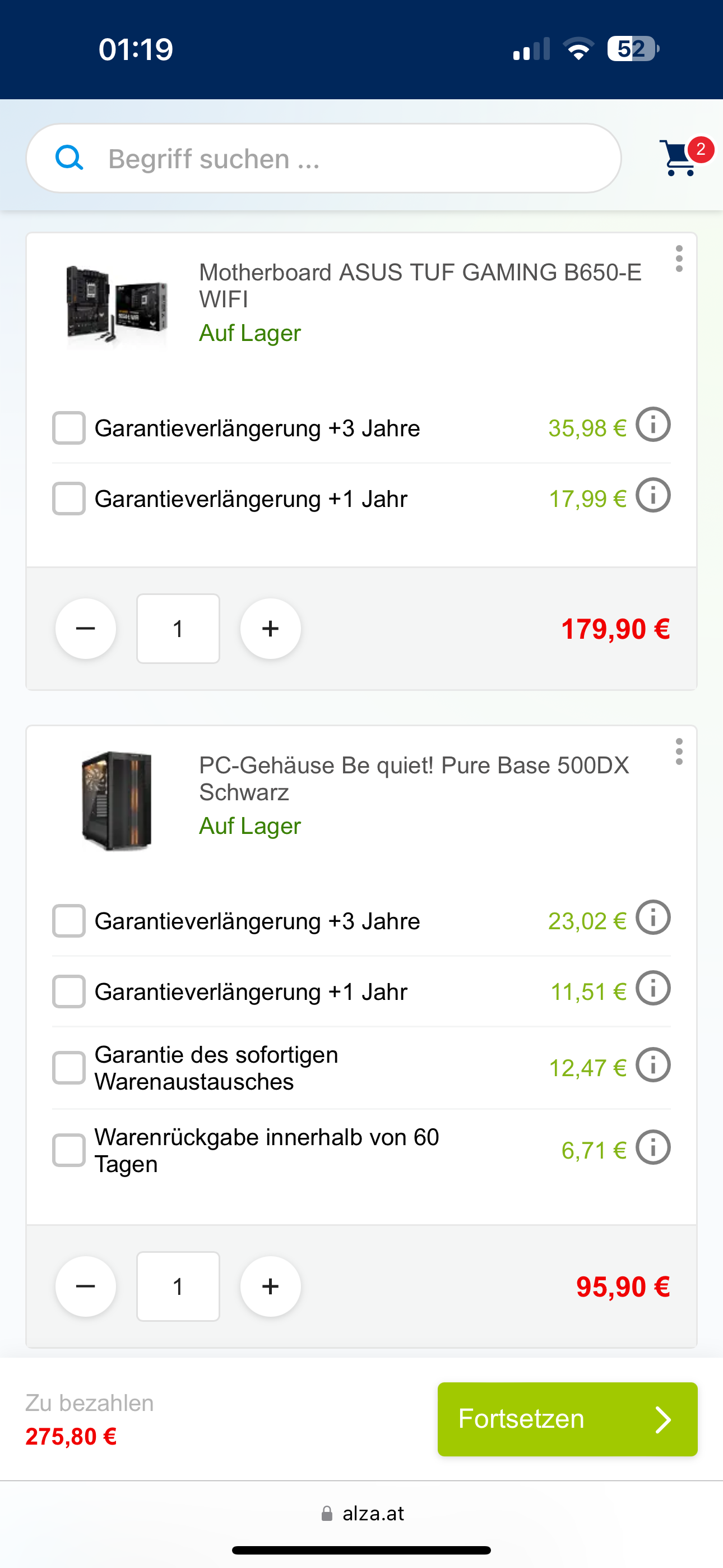Enable Garantie des sofortigen Warenaustausches
Screen dimensions: 723x1568
pos(69,1068)
